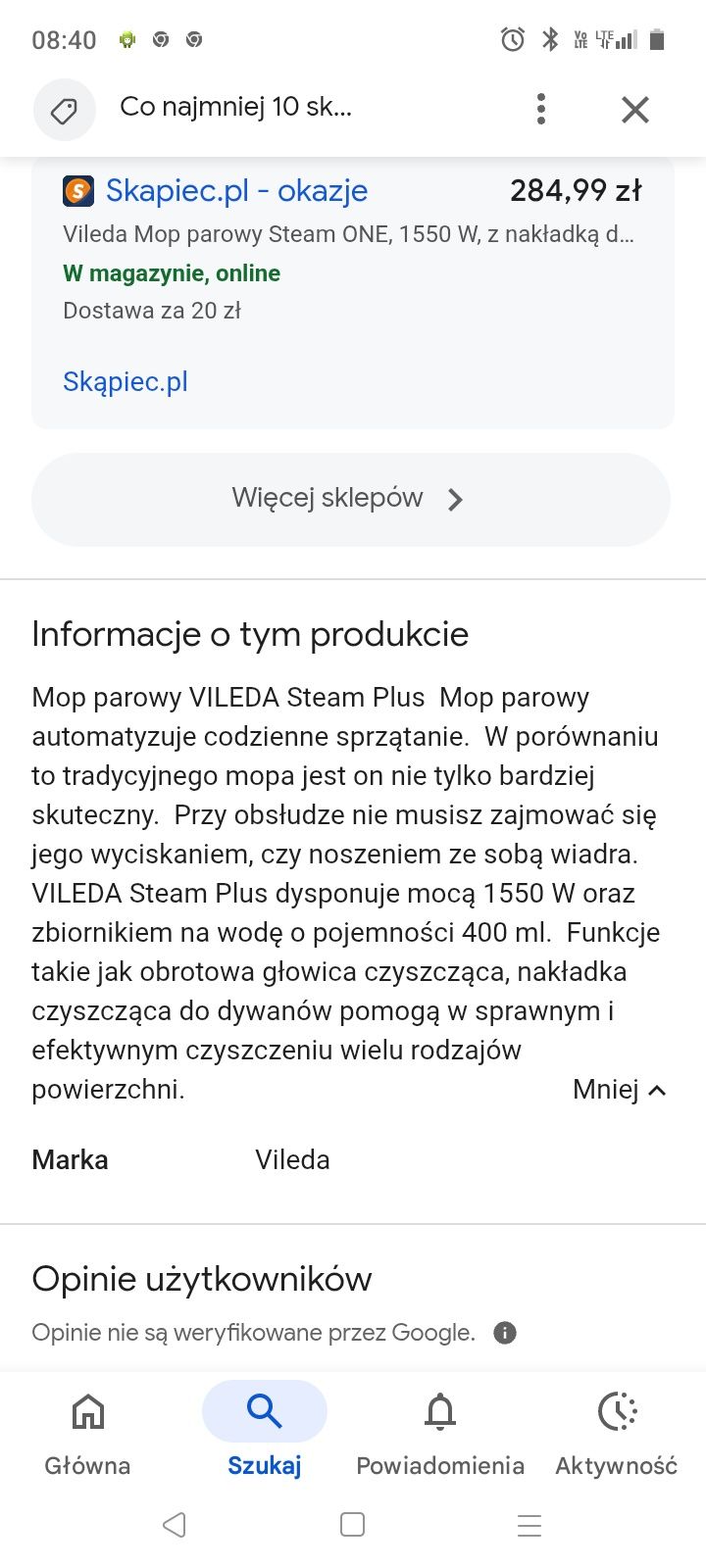Select the Szukaj tab
Screen dimensions: 706x1568
click(x=264, y=1435)
